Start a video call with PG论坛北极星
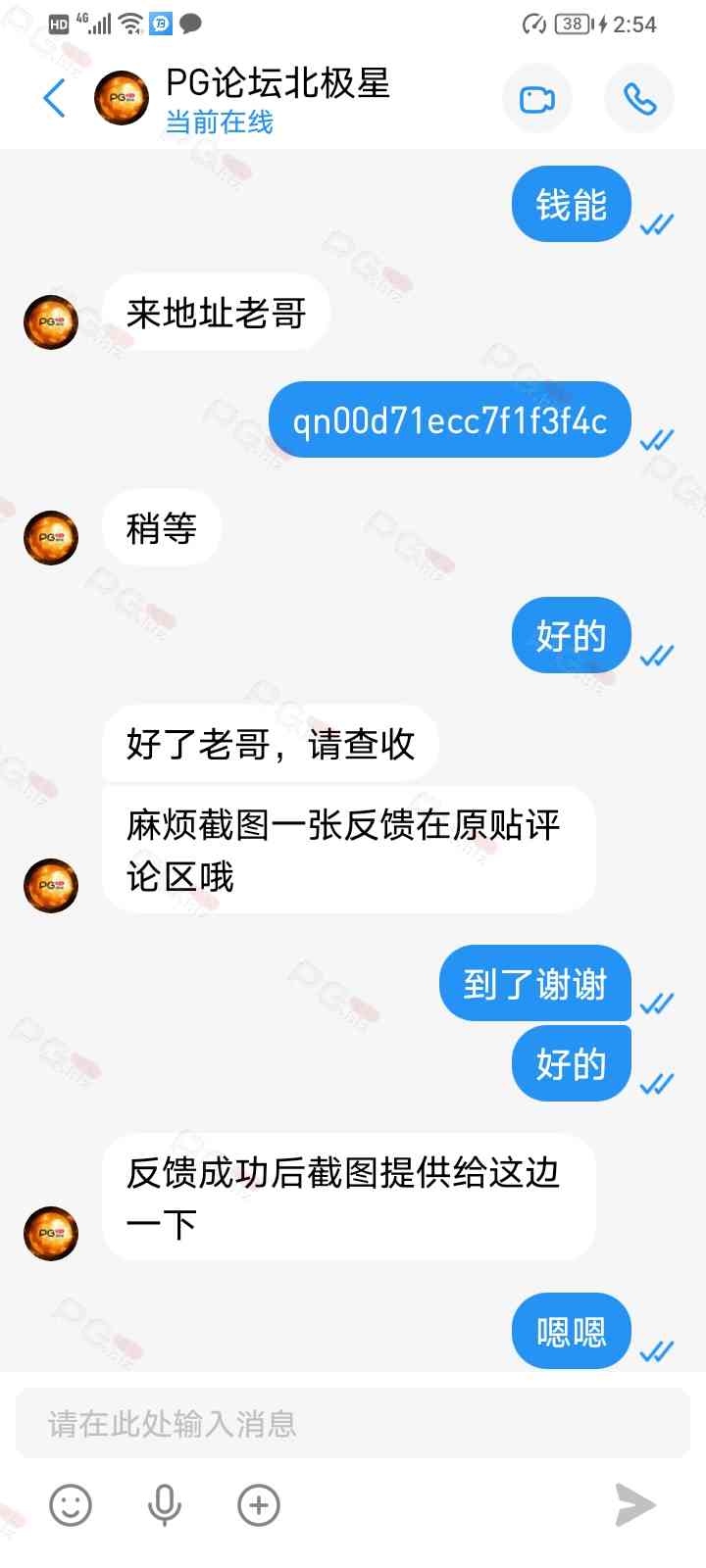 (537, 99)
